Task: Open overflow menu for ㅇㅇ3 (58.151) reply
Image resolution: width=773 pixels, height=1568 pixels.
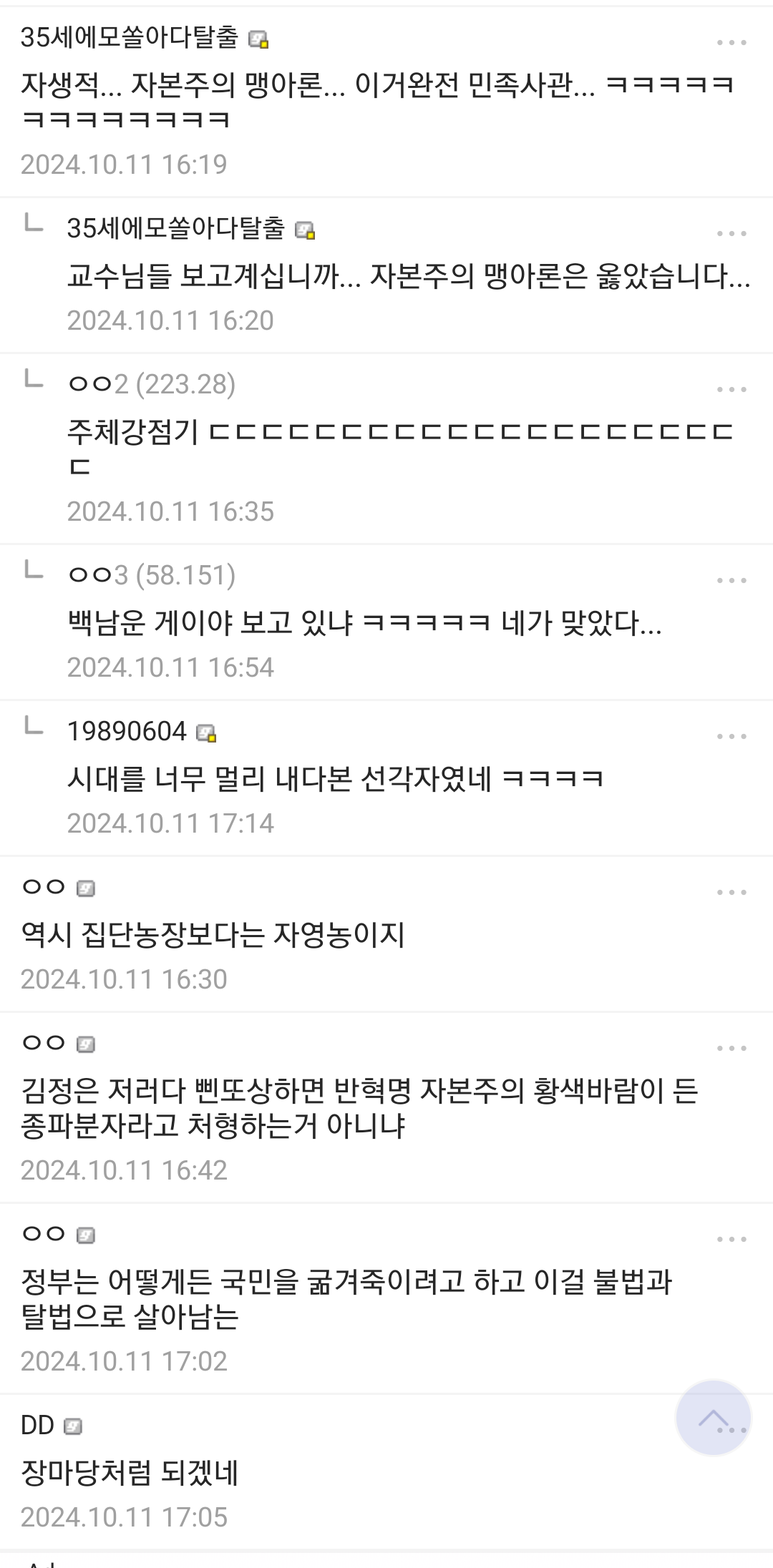Action: pyautogui.click(x=731, y=581)
